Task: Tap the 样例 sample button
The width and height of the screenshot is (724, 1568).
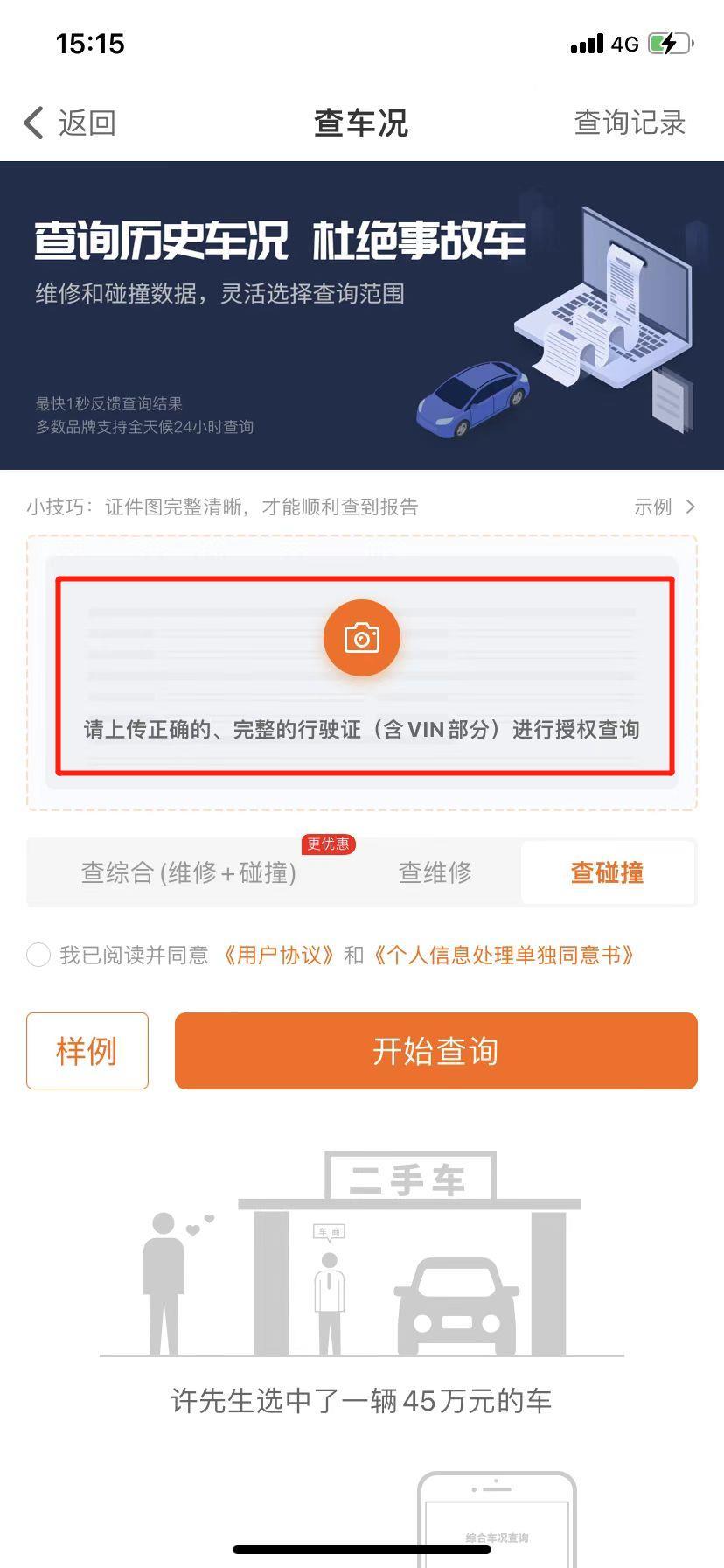Action: coord(87,1051)
